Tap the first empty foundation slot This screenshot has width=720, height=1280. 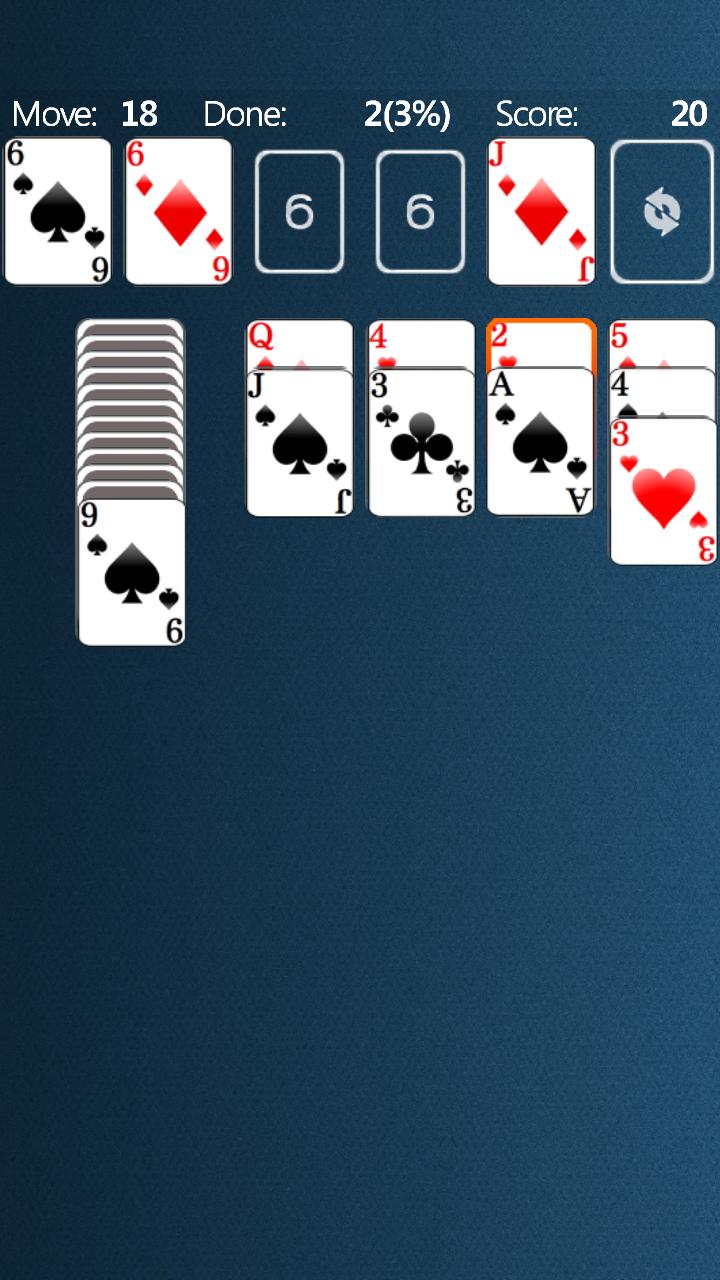click(x=299, y=212)
